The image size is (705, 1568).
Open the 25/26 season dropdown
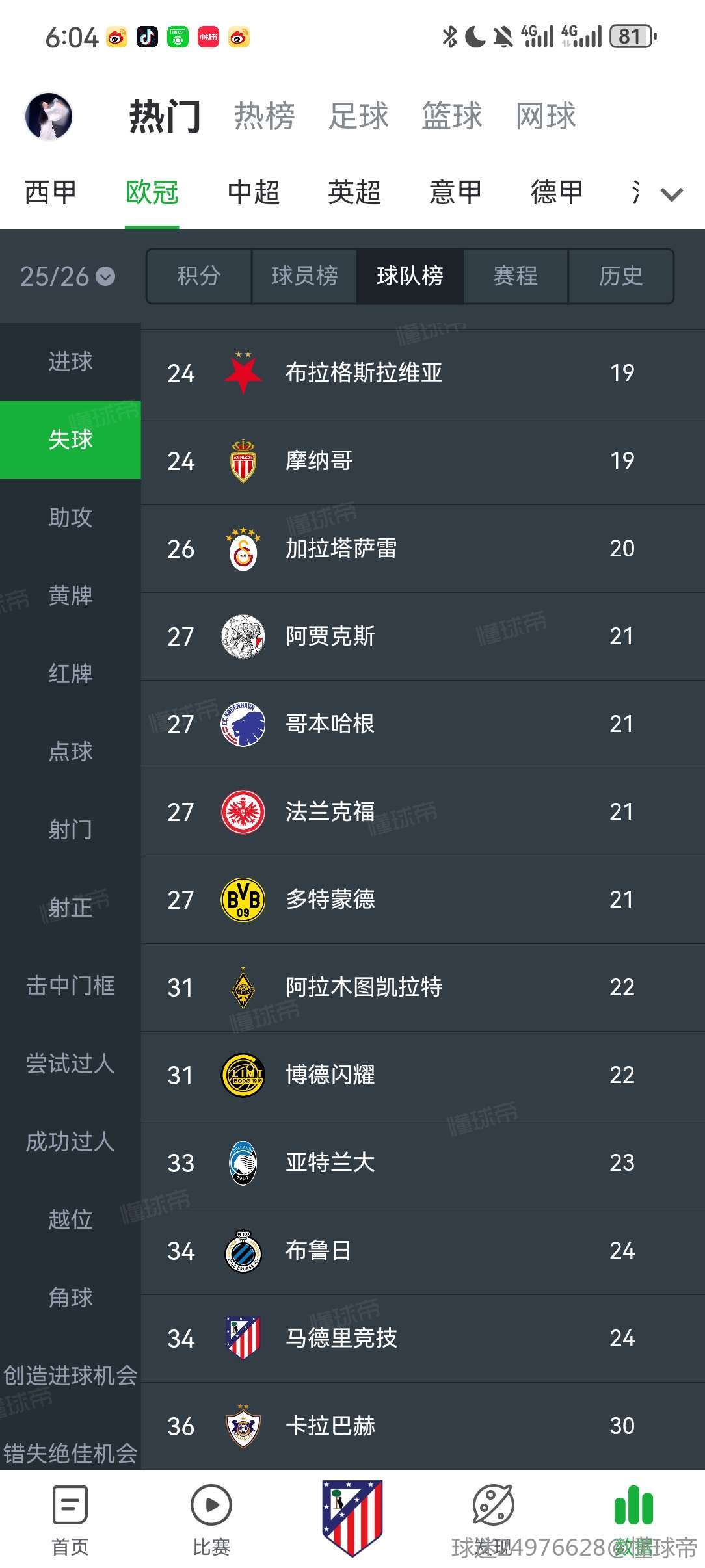pyautogui.click(x=67, y=277)
